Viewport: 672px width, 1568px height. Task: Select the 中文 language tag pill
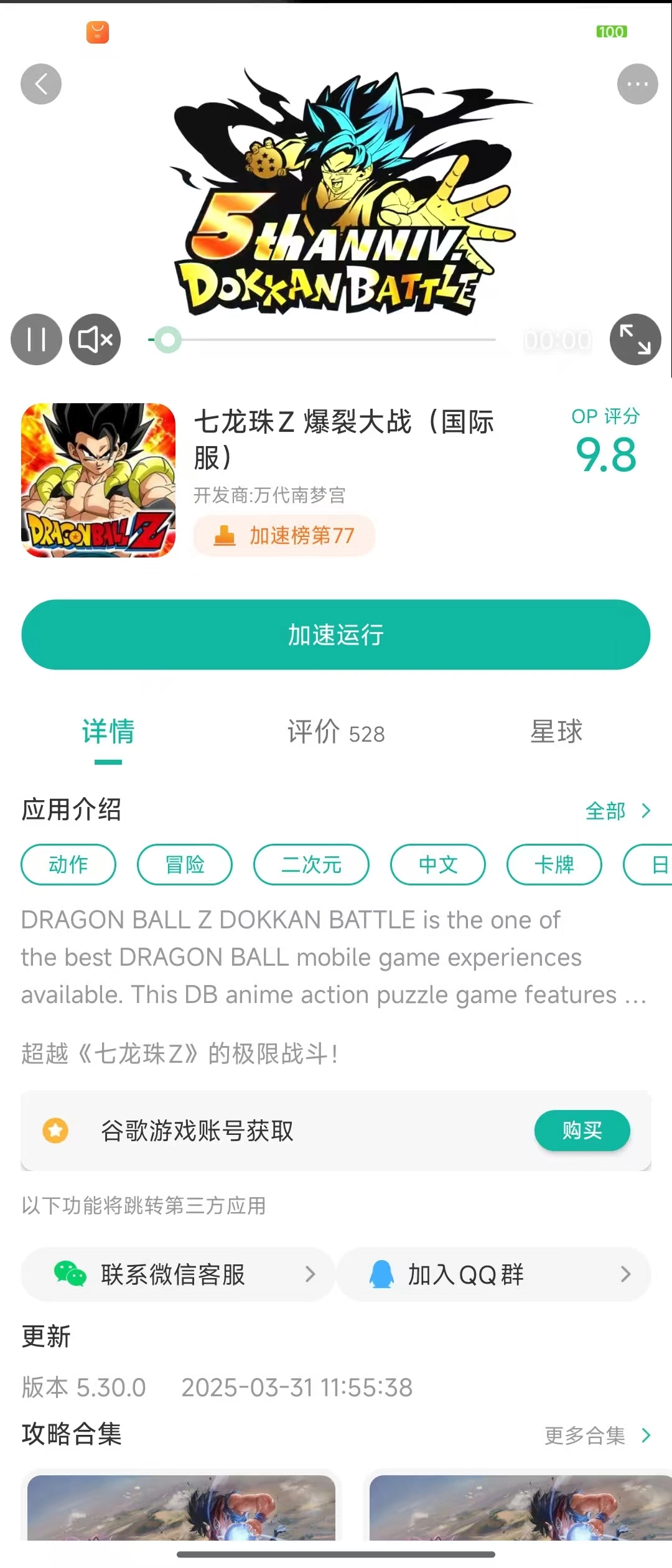pyautogui.click(x=438, y=865)
